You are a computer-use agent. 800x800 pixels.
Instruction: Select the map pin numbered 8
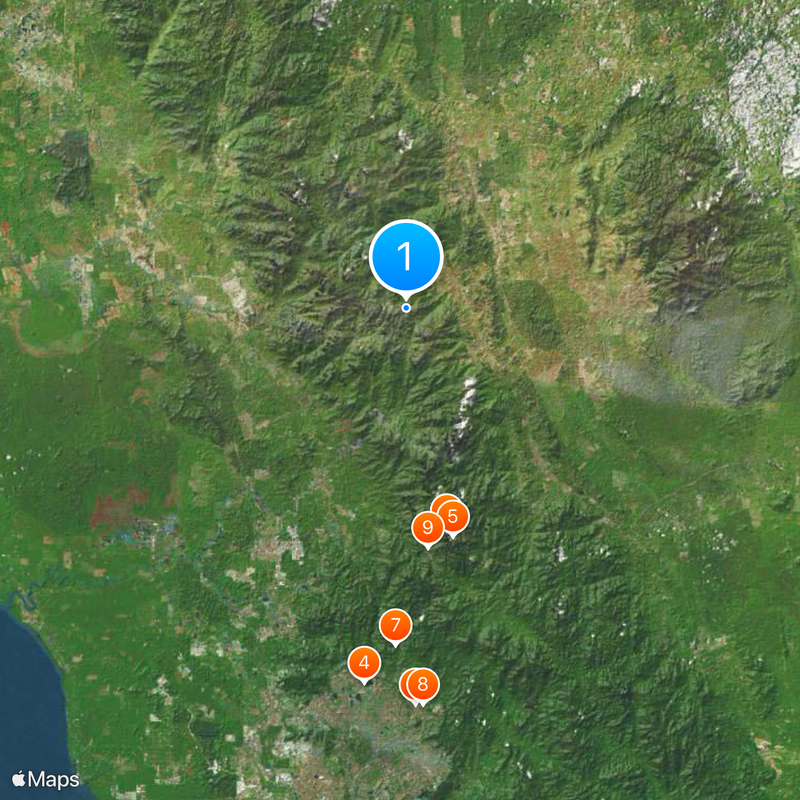tap(424, 685)
